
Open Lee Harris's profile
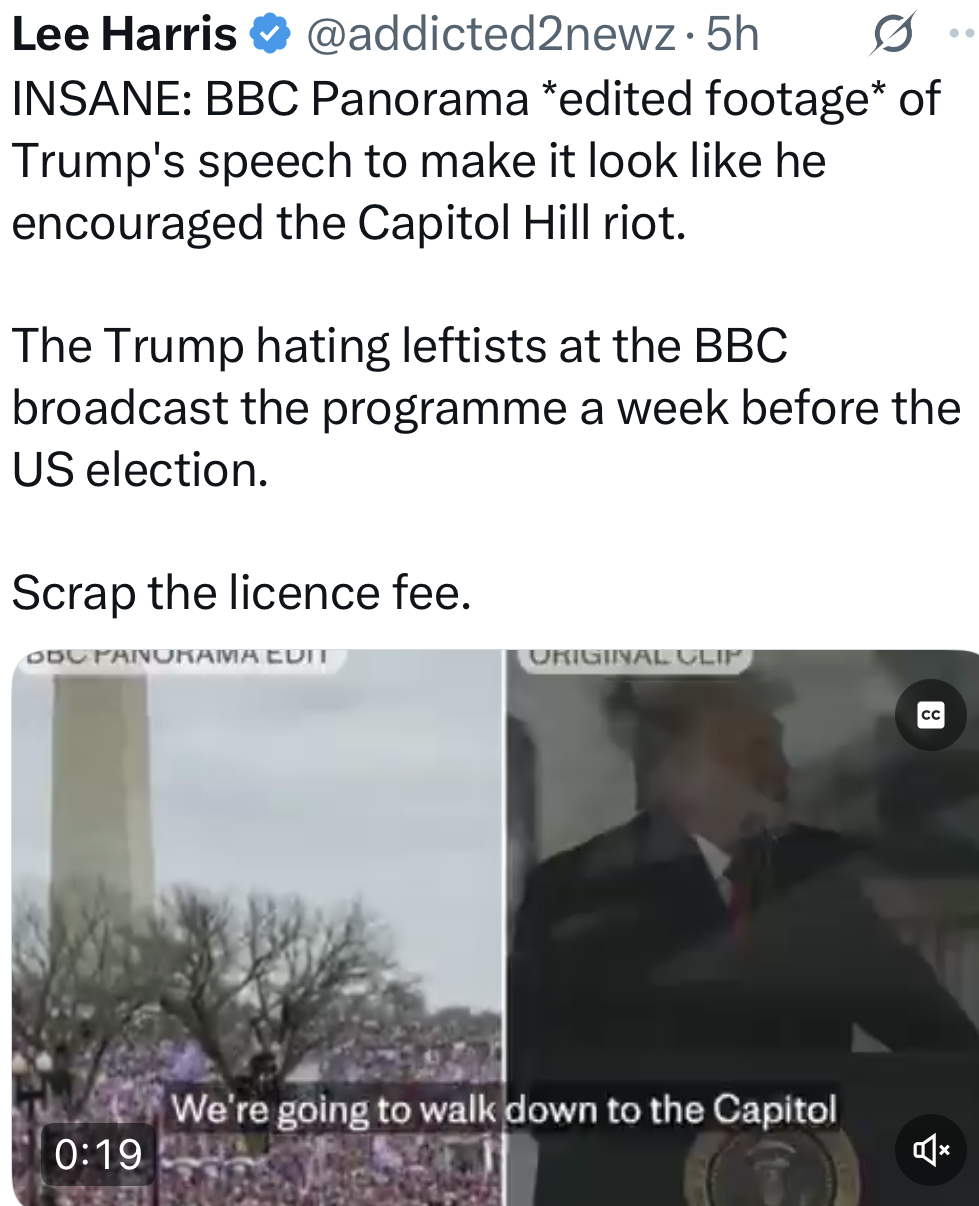click(124, 35)
